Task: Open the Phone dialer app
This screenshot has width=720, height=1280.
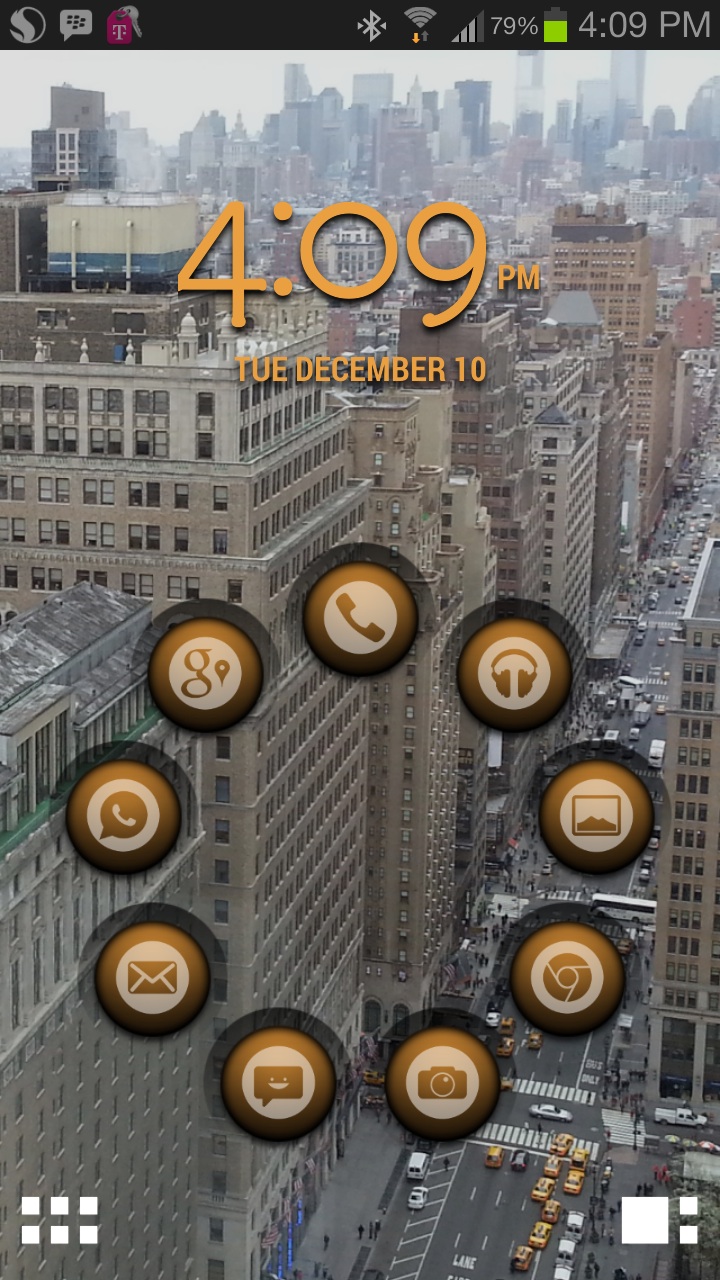Action: 360,617
